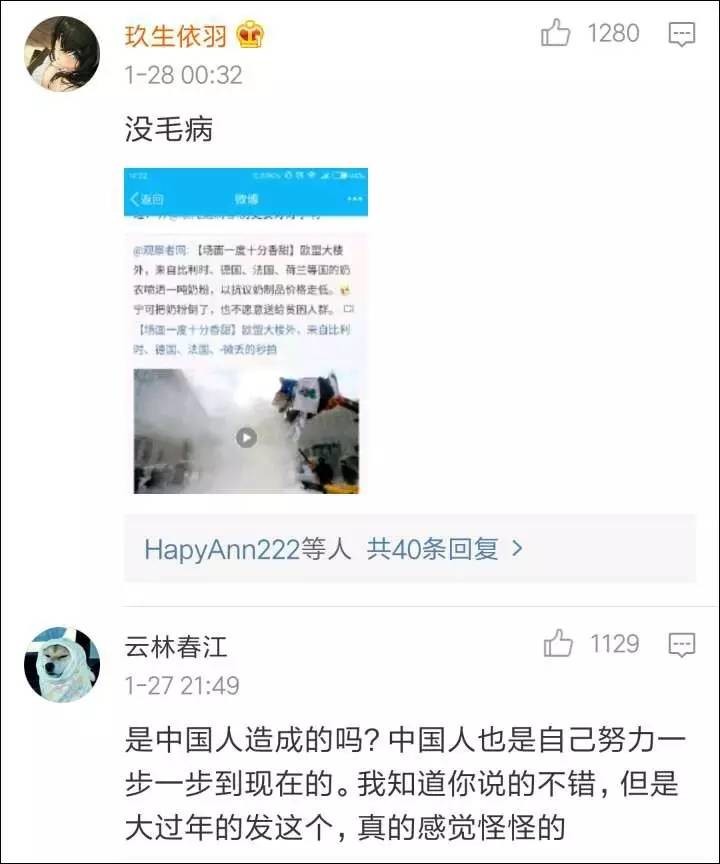The image size is (720, 864).
Task: Like the comment by 云林春江
Action: click(x=558, y=645)
